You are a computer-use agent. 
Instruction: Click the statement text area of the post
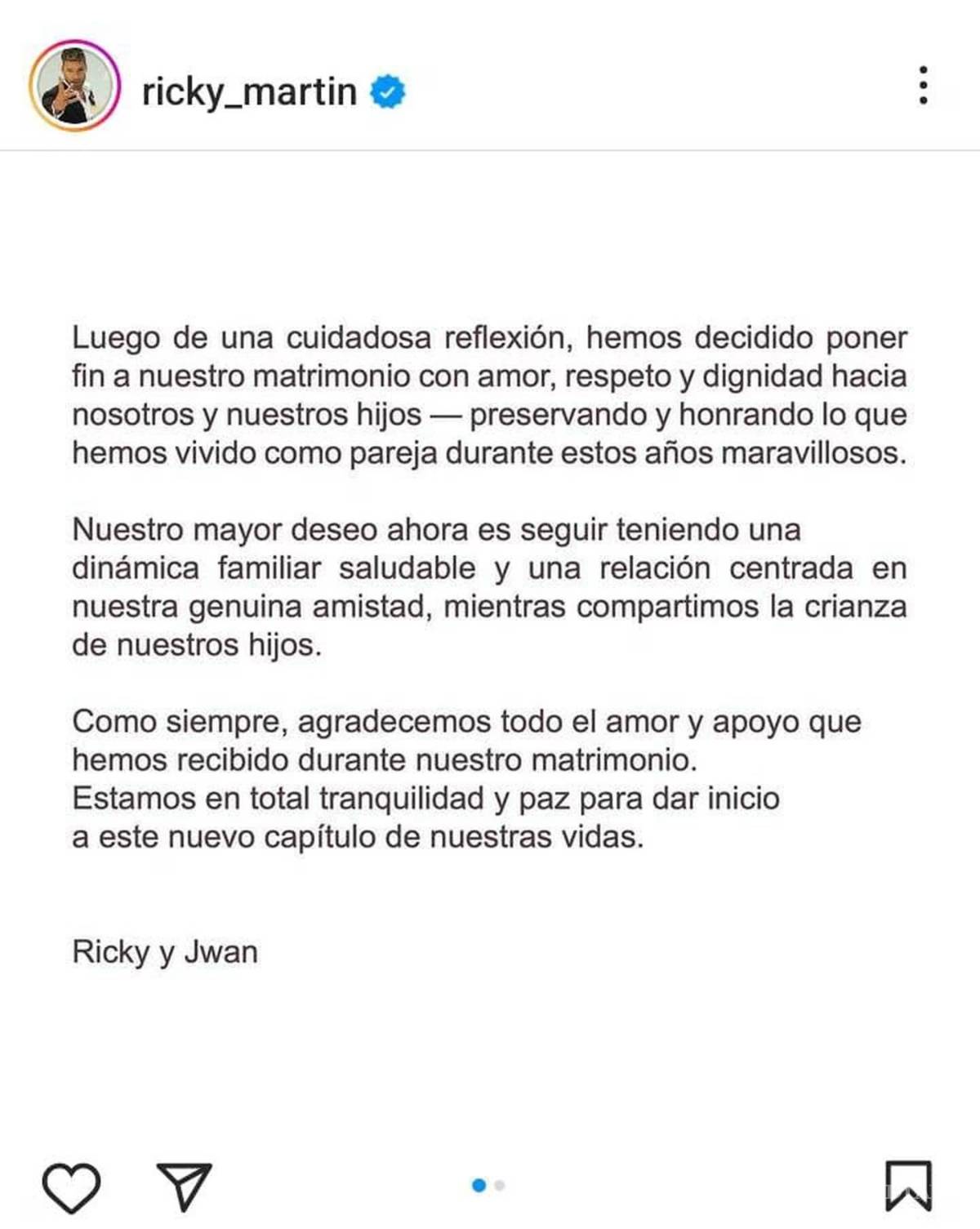pyautogui.click(x=490, y=572)
